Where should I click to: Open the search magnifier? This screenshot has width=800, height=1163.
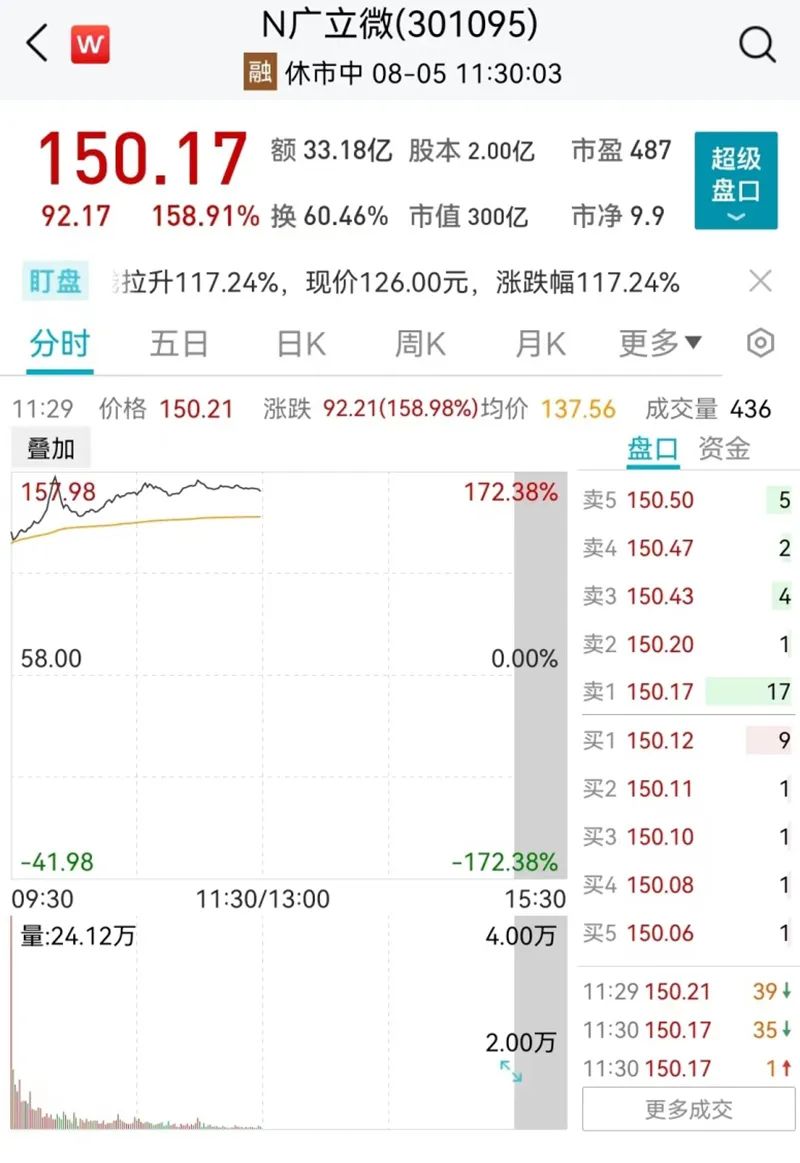[757, 44]
